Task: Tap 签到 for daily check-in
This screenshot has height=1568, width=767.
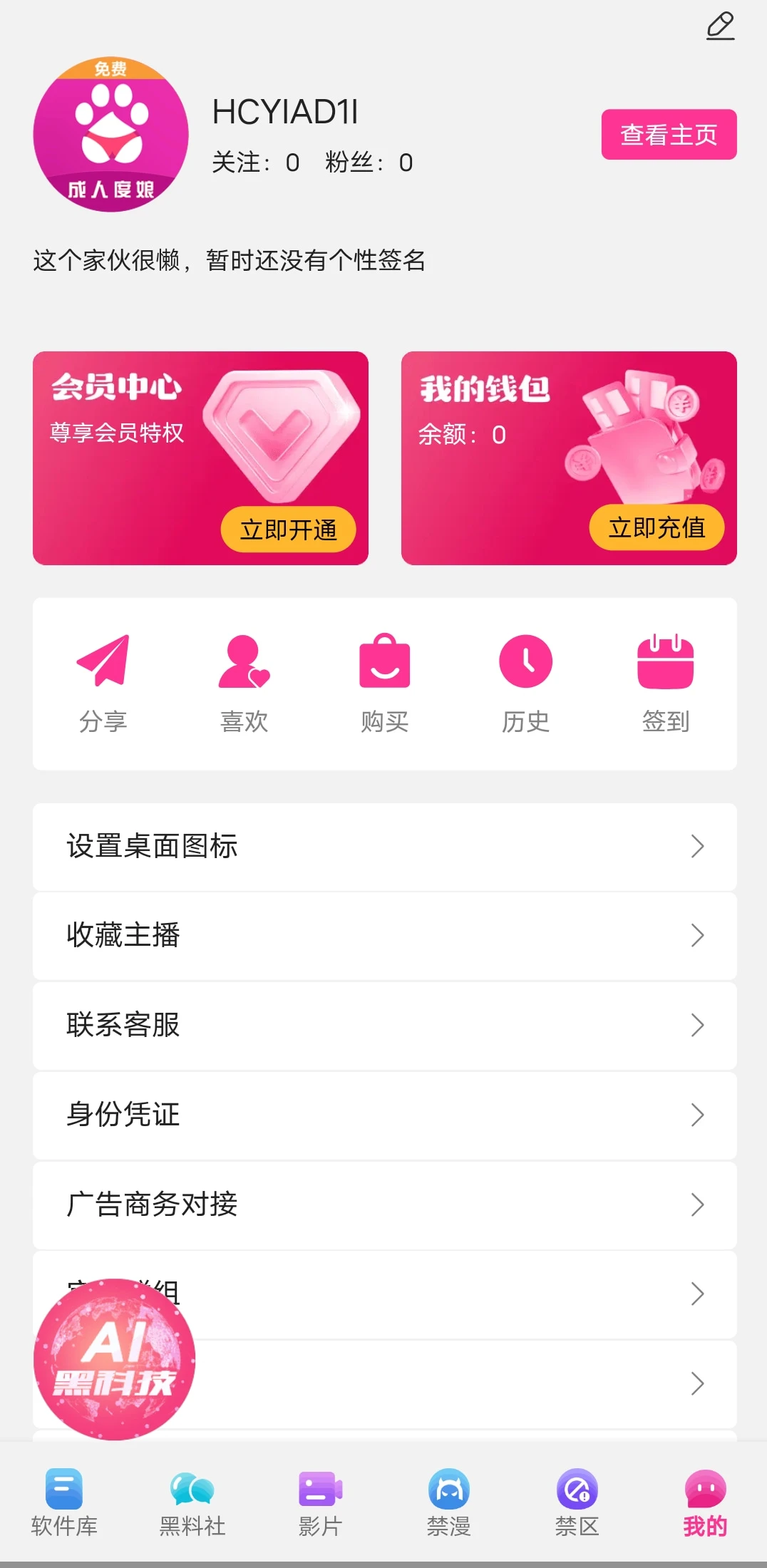Action: (x=666, y=682)
